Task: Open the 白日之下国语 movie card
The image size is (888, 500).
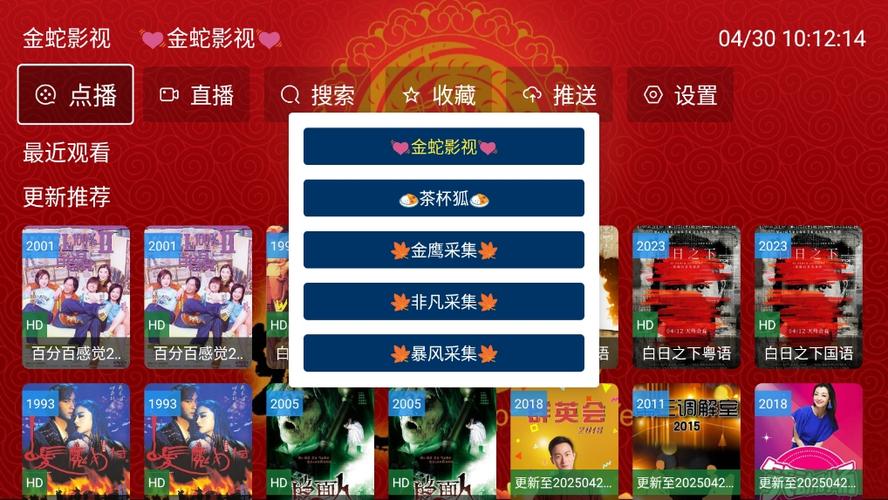Action: coord(808,296)
